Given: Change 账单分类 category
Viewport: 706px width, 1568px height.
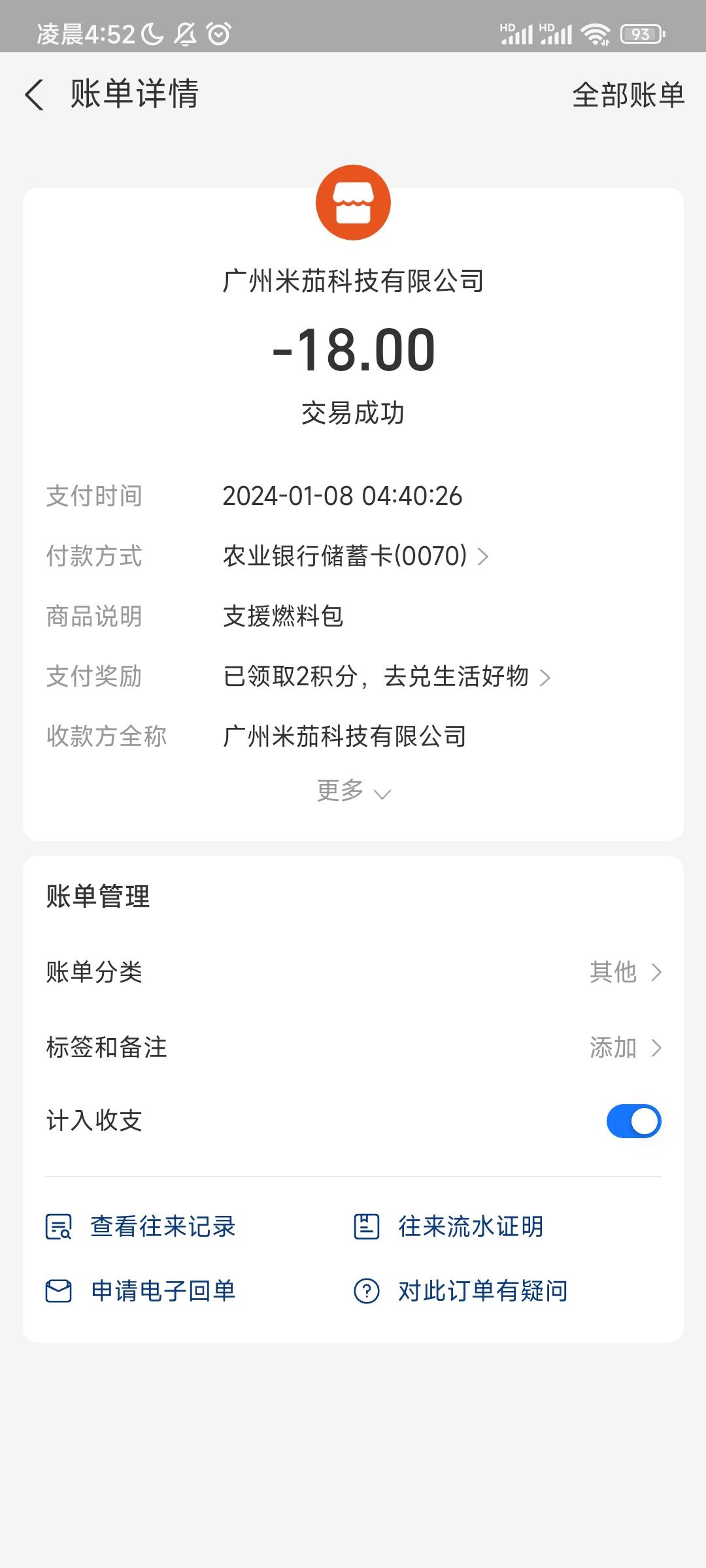Looking at the screenshot, I should tap(624, 972).
